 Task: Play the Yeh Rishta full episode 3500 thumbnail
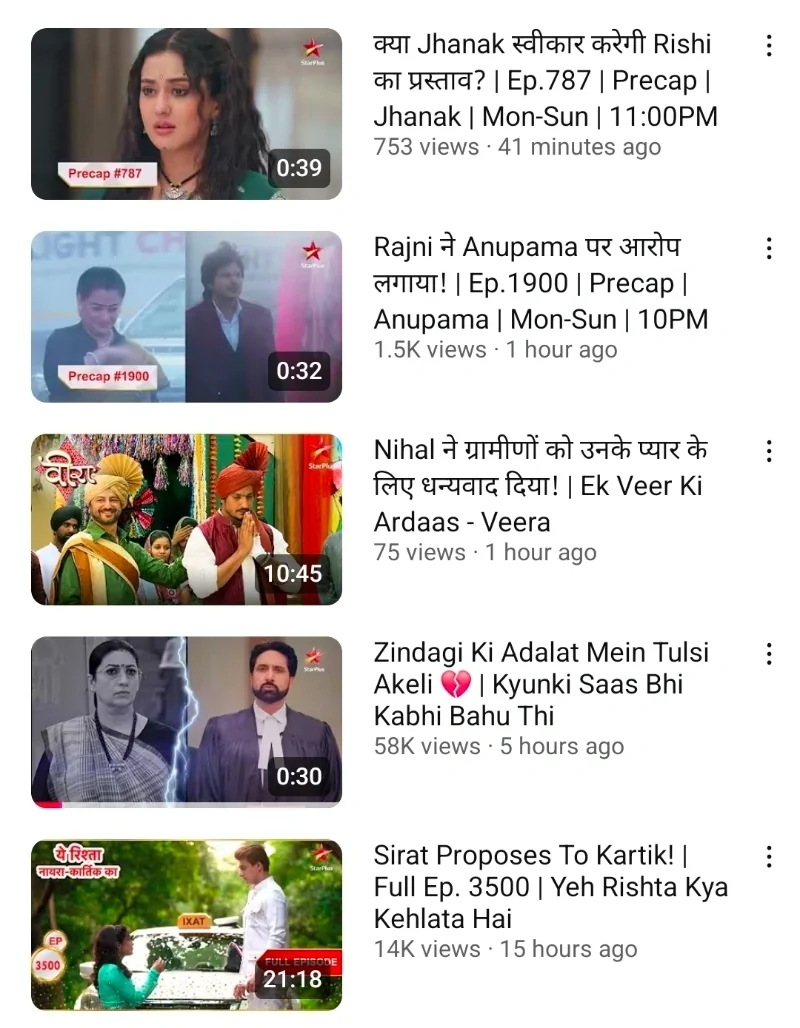point(186,925)
